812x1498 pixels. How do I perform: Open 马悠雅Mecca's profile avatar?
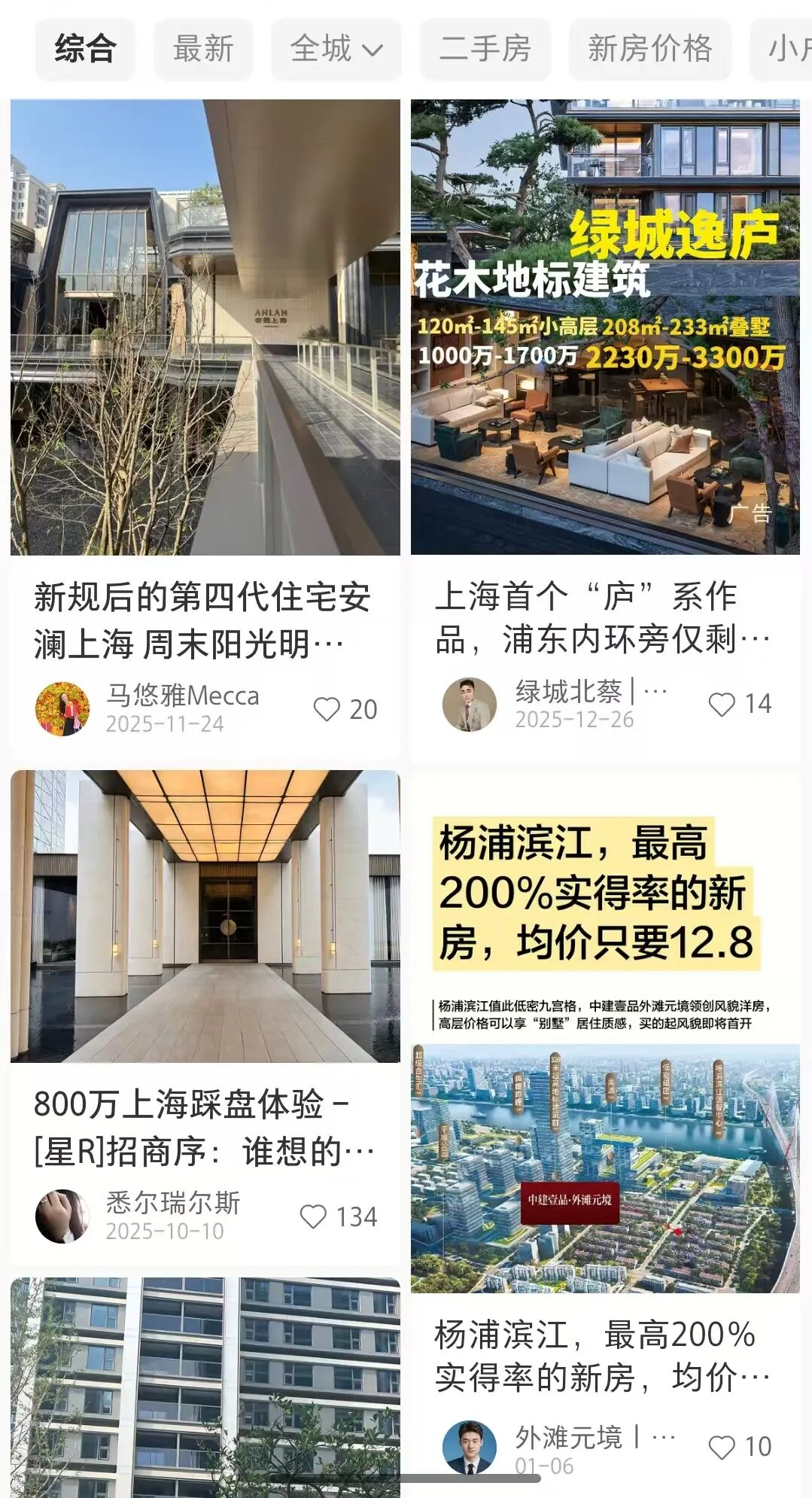coord(62,708)
